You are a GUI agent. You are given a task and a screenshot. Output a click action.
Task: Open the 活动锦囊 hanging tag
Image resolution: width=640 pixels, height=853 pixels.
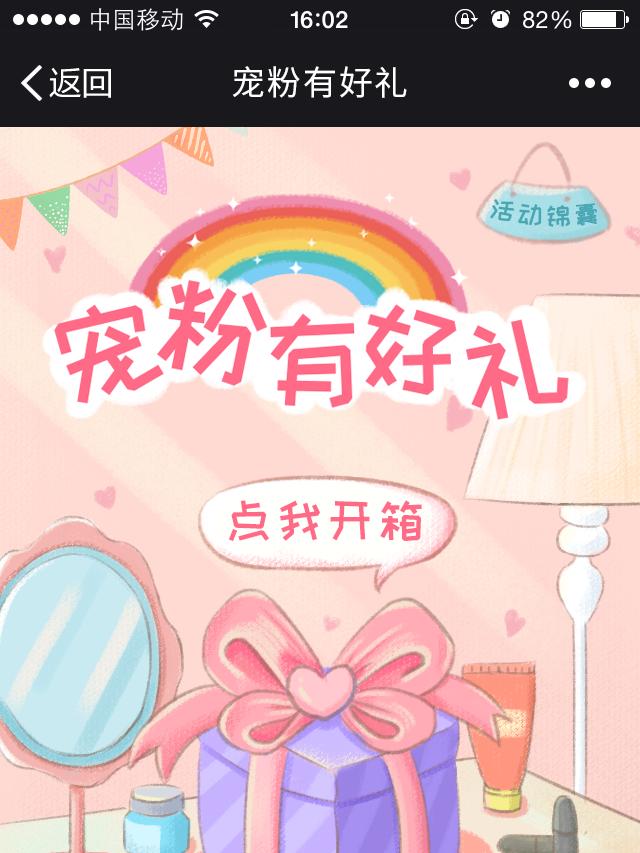click(546, 211)
